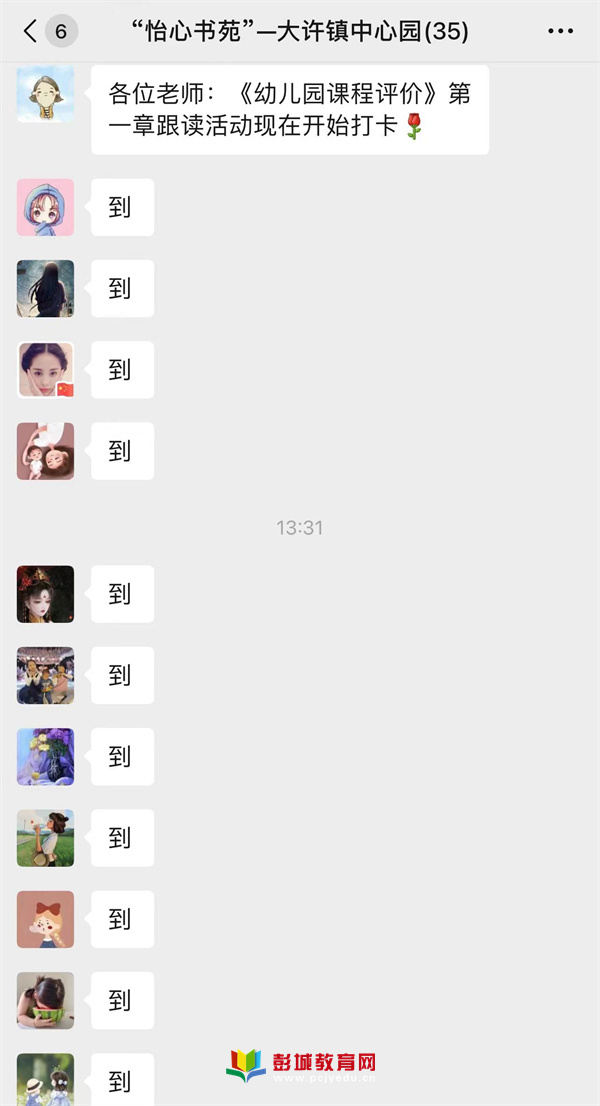The image size is (600, 1106).
Task: View profile of cartoon girl with red bow
Action: (45, 918)
